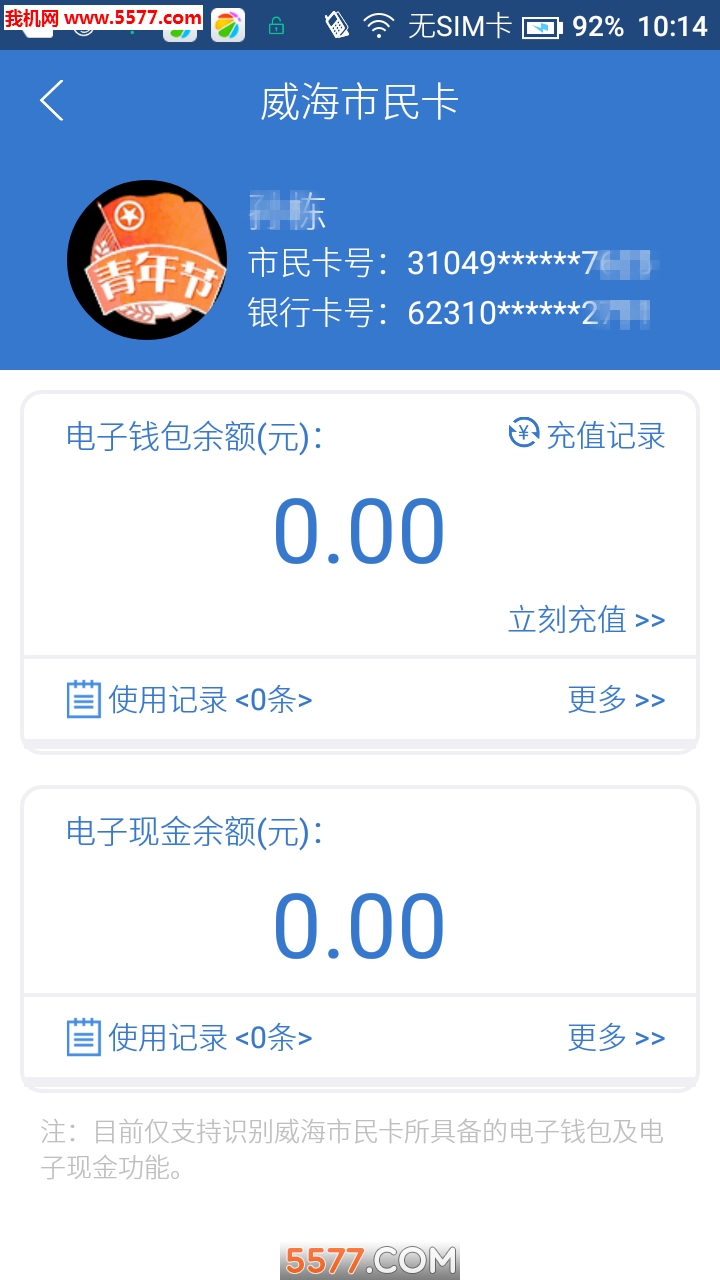Screen dimensions: 720x1280
Task: Tap the WiFi icon in the status bar
Action: [381, 24]
